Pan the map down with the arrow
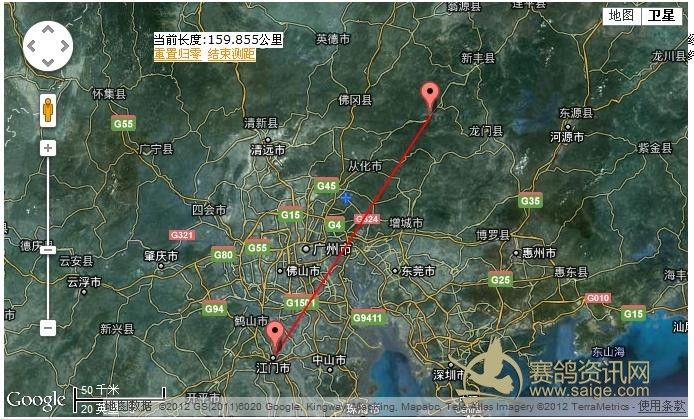This screenshot has height=419, width=694. 47,61
